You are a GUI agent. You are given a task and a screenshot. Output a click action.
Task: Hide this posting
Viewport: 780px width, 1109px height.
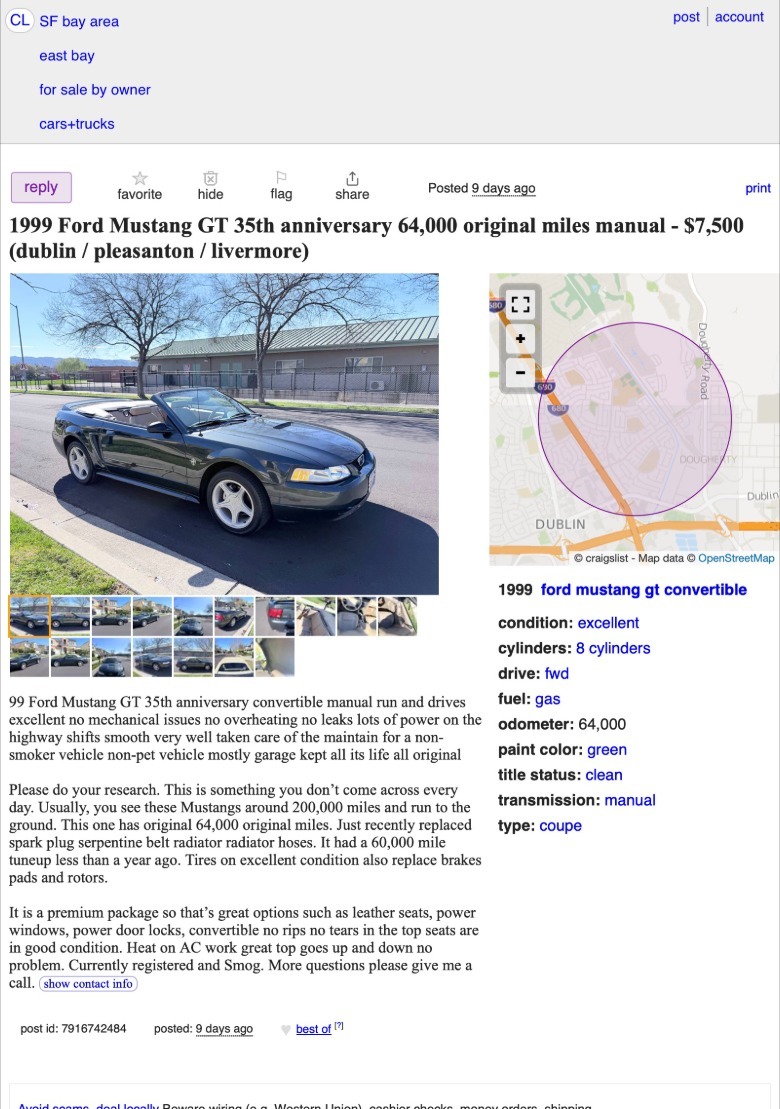click(210, 185)
